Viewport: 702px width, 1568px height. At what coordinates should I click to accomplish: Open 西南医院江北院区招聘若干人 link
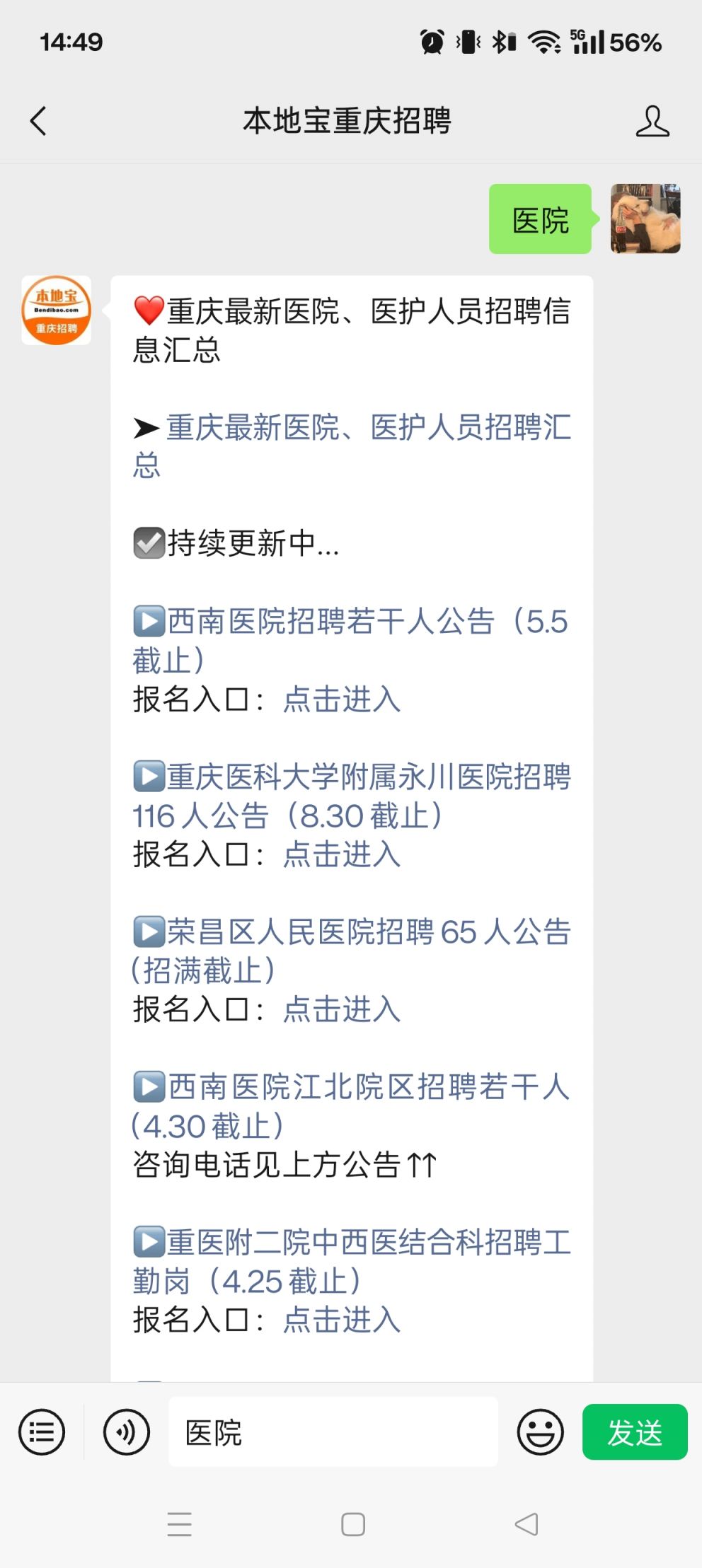[x=368, y=1088]
